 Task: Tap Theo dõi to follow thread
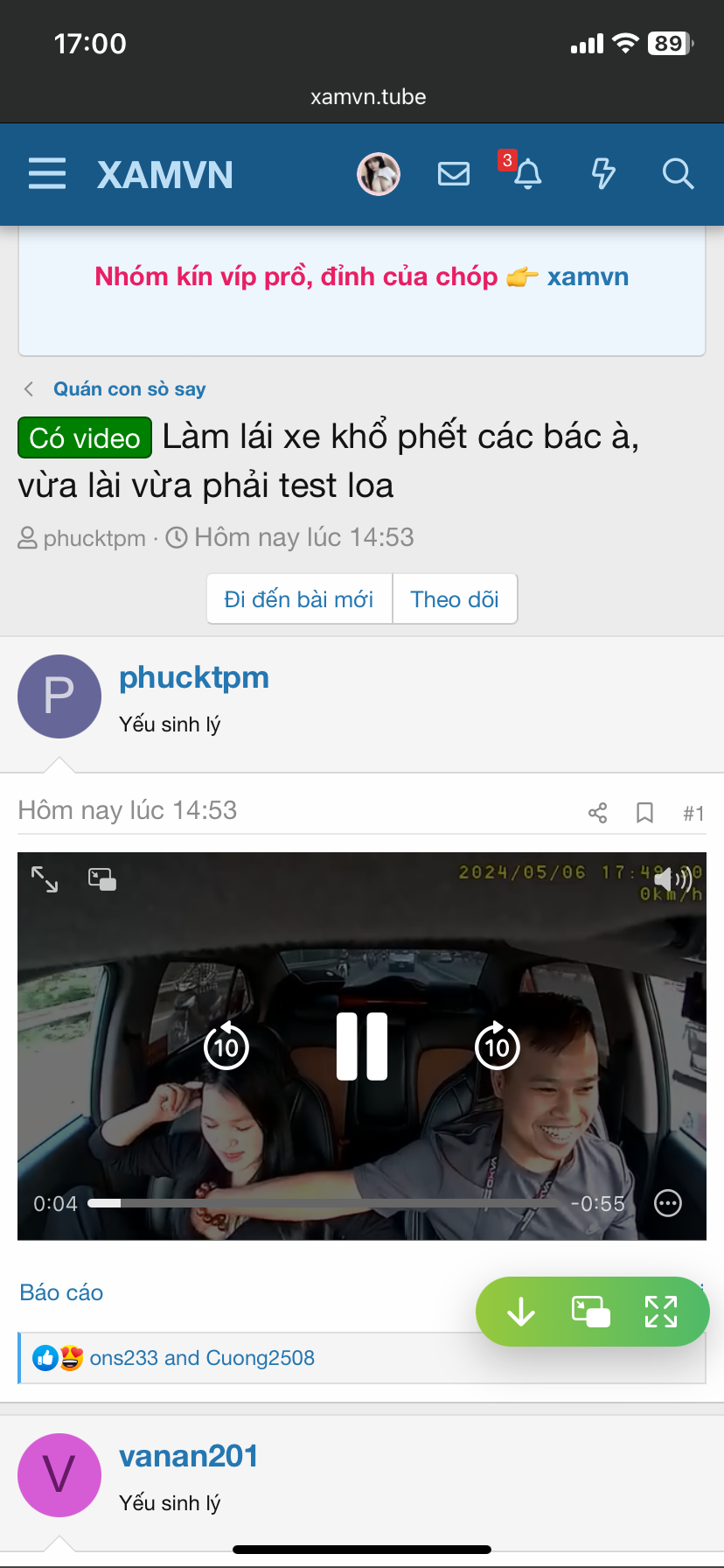pyautogui.click(x=455, y=599)
